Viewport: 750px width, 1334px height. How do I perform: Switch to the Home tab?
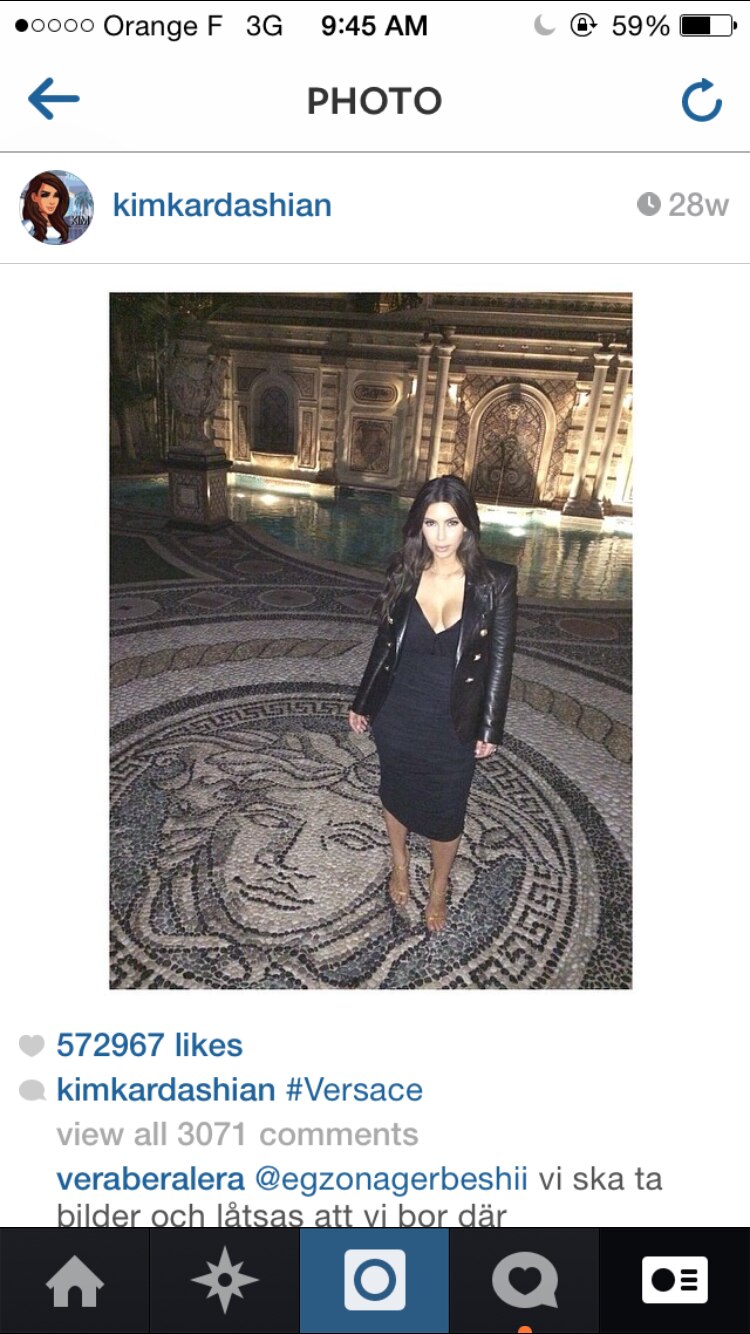75,1281
